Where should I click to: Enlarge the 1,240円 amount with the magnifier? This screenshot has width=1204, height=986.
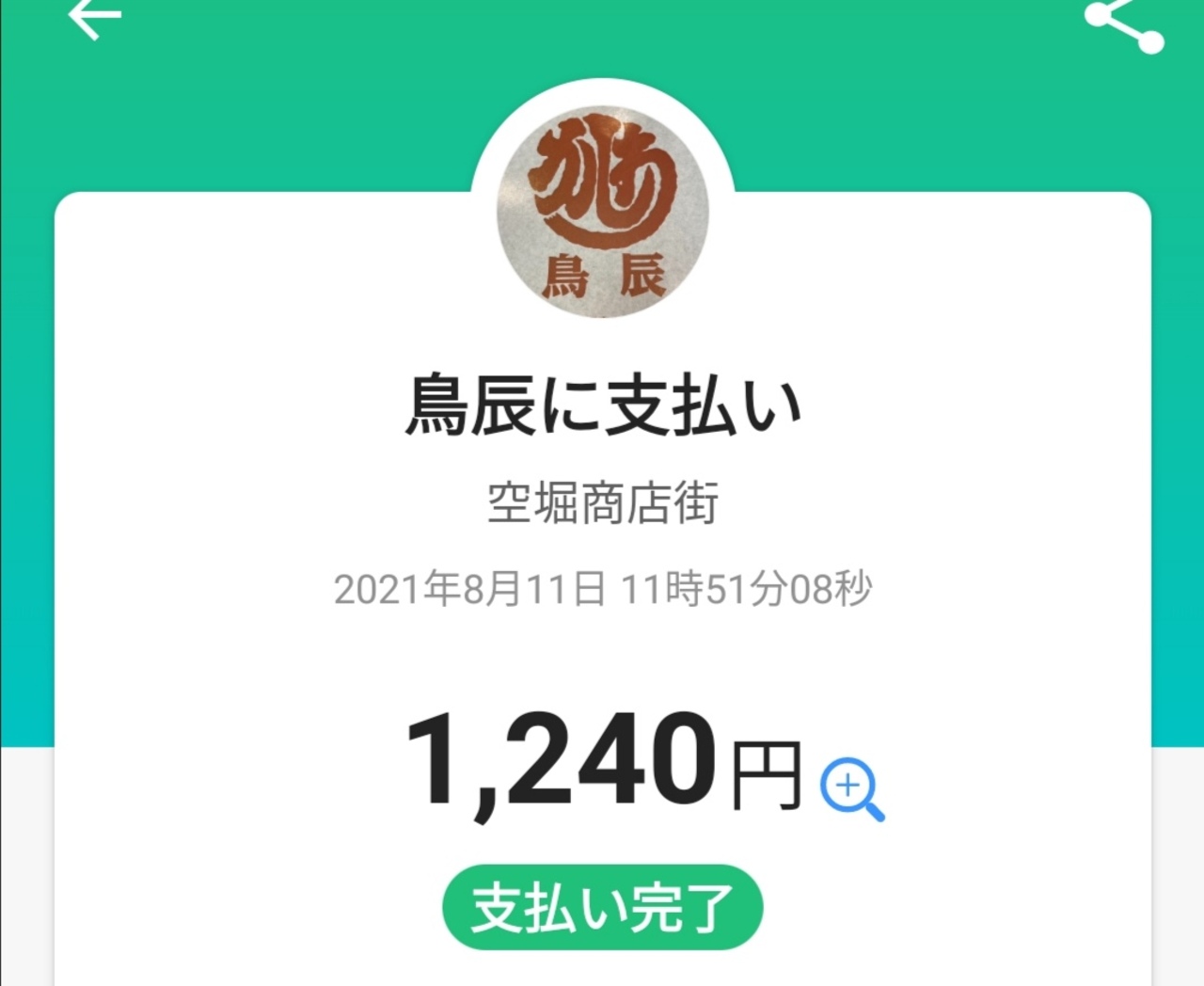pyautogui.click(x=852, y=790)
